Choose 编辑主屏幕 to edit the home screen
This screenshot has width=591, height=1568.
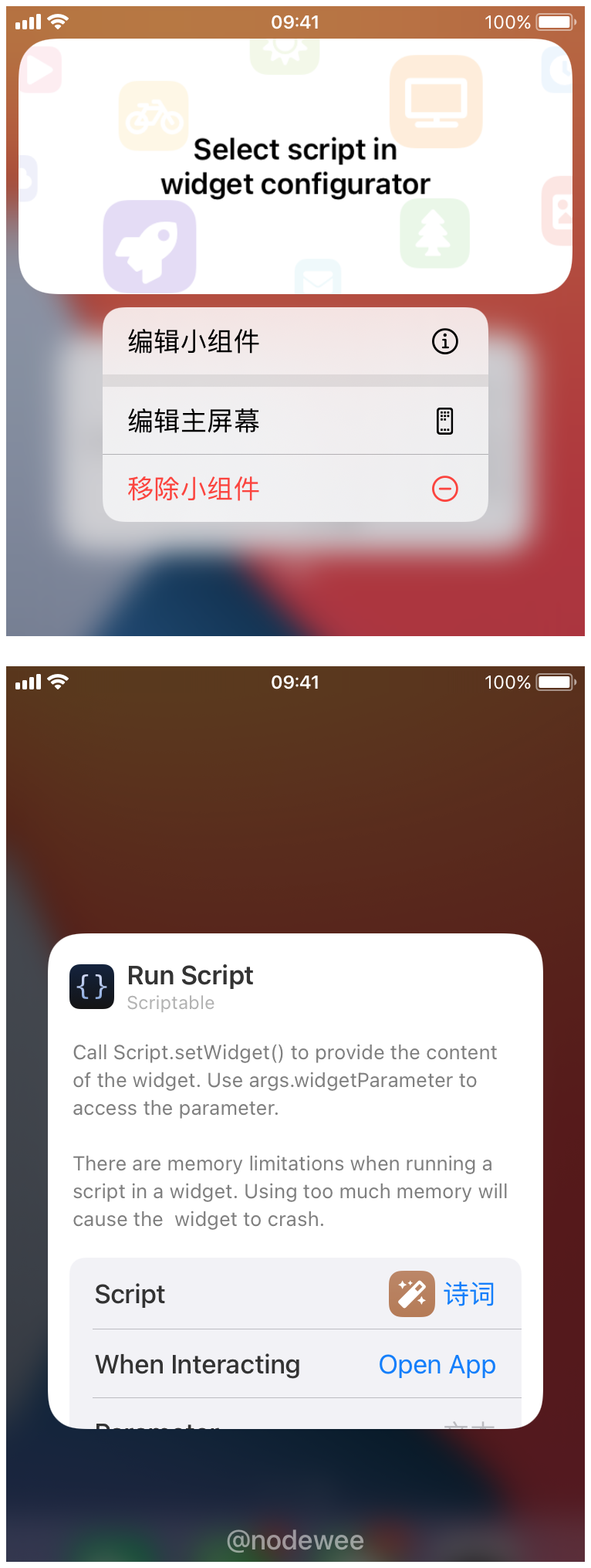point(295,421)
